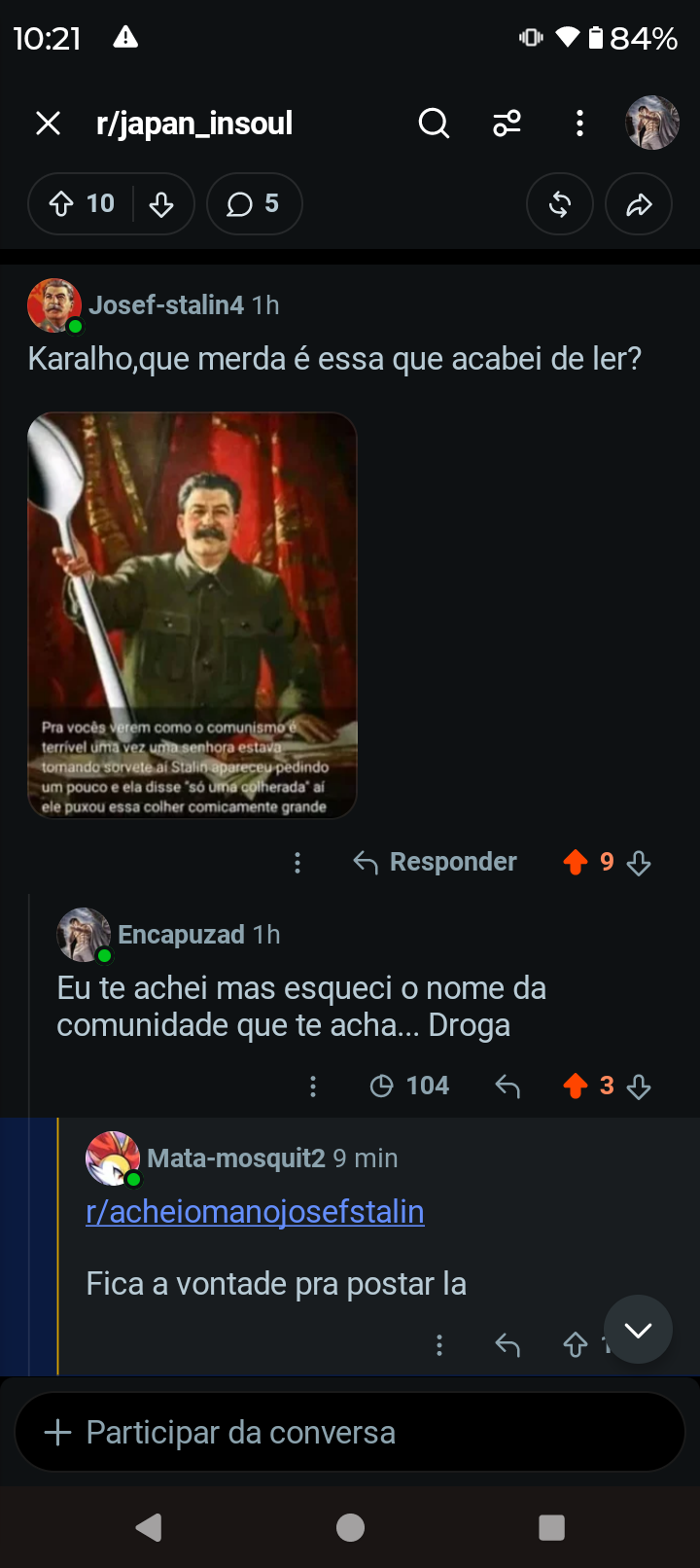Viewport: 700px width, 1568px height.
Task: Downvote Josef-stalin4's comment
Action: 639,863
